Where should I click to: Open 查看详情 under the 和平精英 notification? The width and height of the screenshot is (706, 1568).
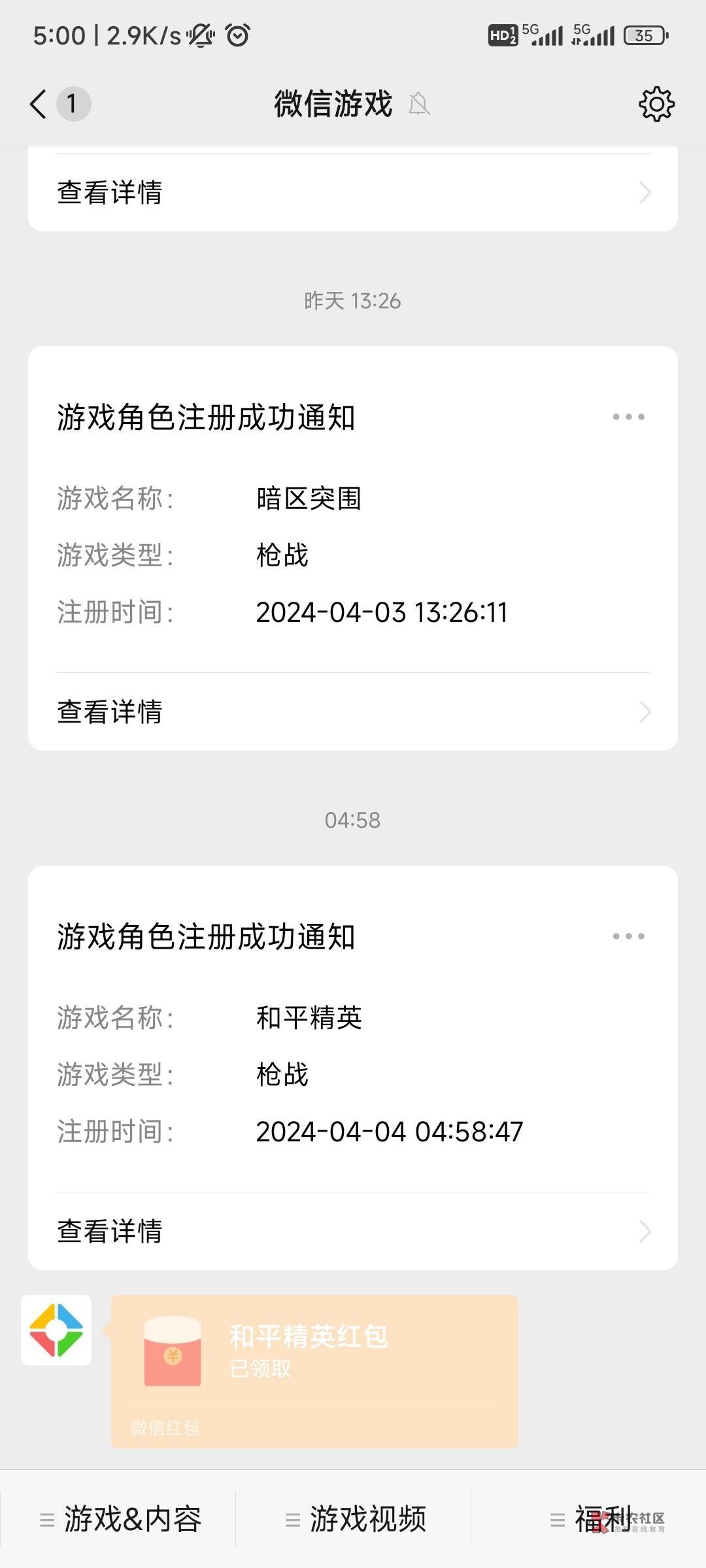(353, 1232)
